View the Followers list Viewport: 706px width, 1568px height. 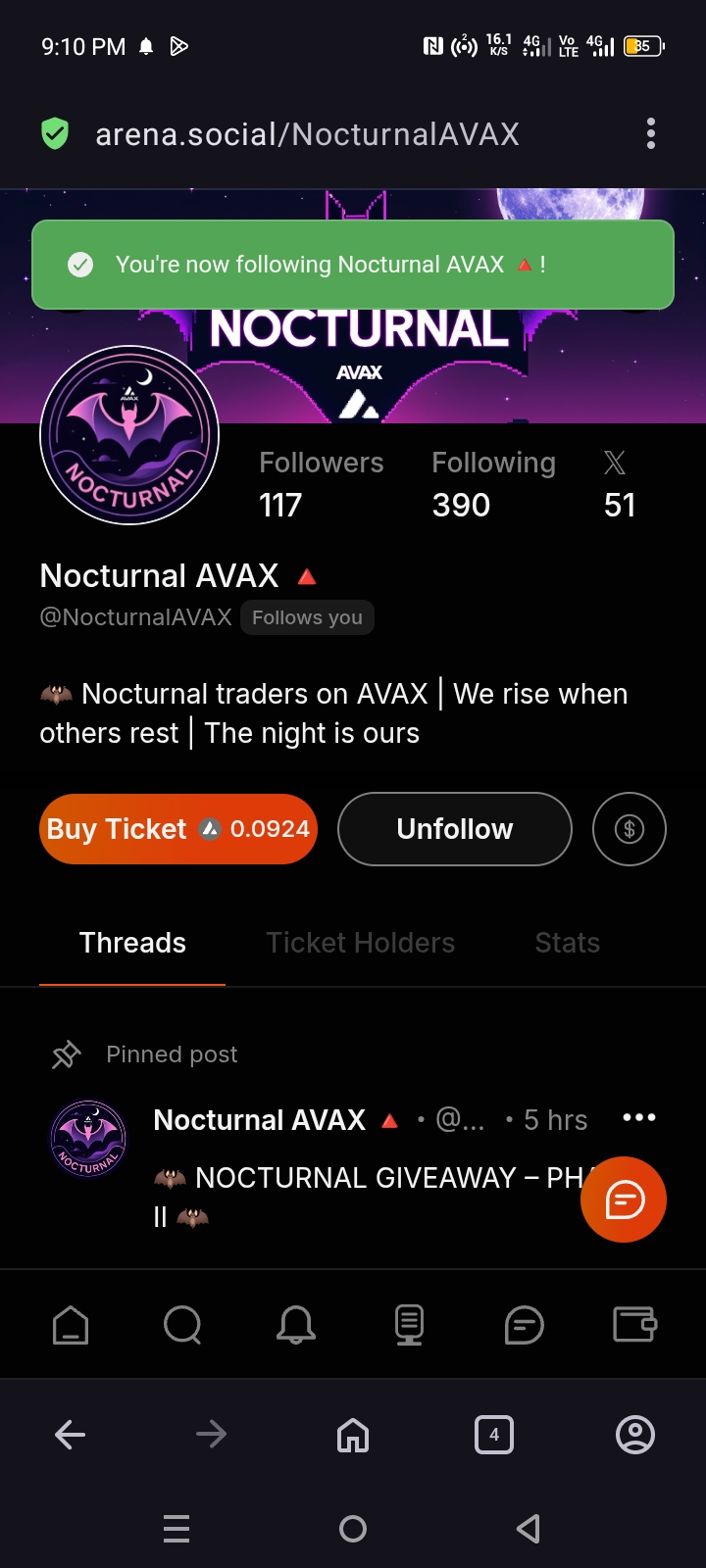[x=321, y=484]
